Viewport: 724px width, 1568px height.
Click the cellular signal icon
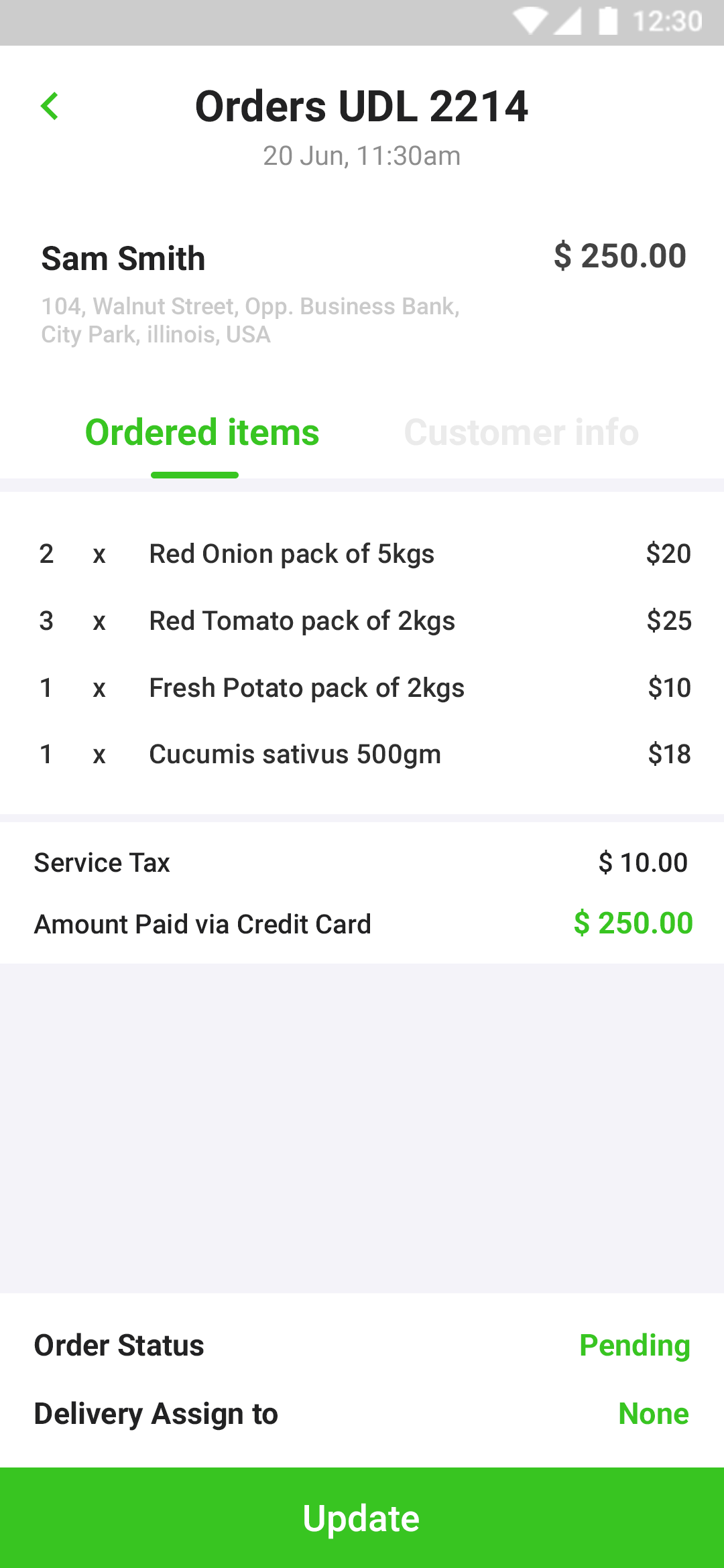click(569, 20)
